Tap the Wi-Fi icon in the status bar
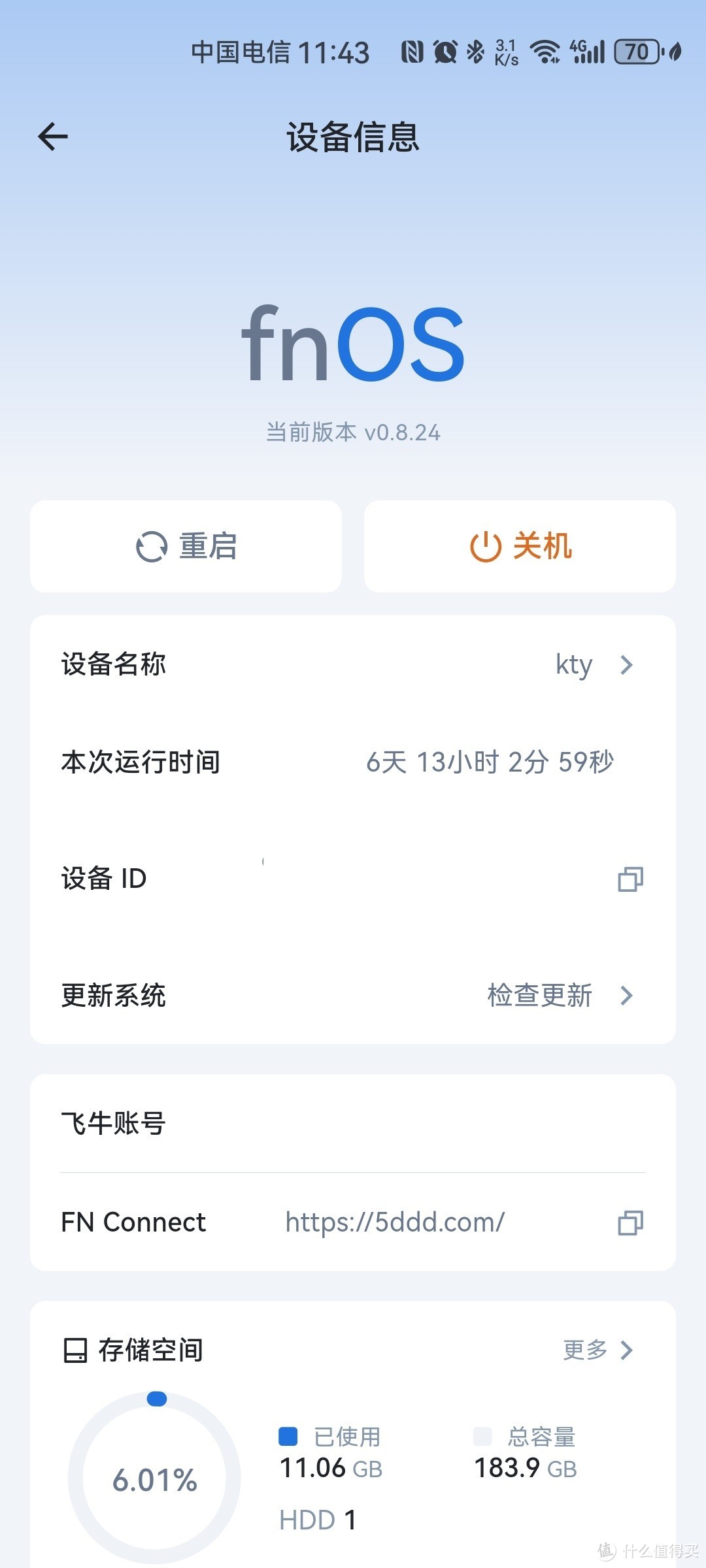 click(544, 52)
